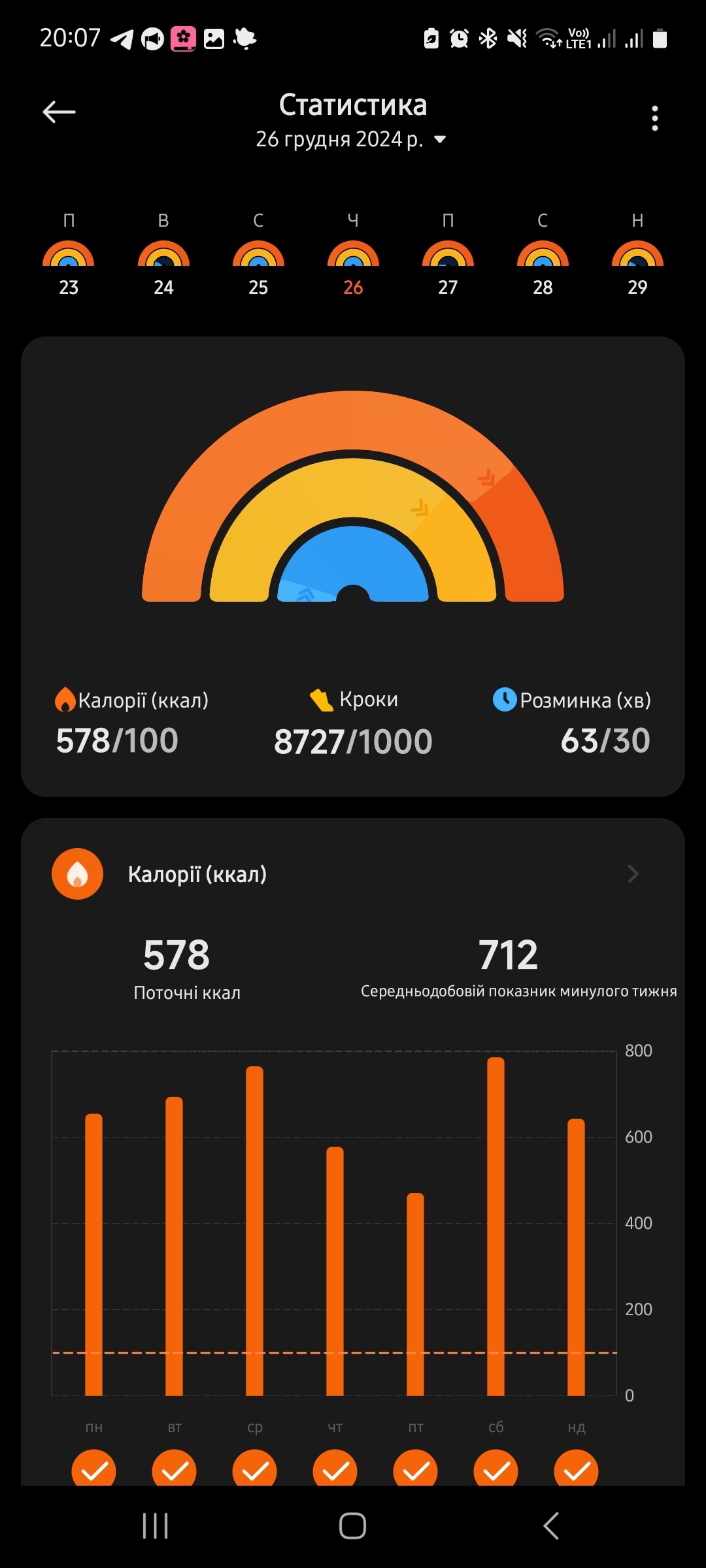Select Monday 23 in the week strip
706x1568 pixels.
[69, 255]
